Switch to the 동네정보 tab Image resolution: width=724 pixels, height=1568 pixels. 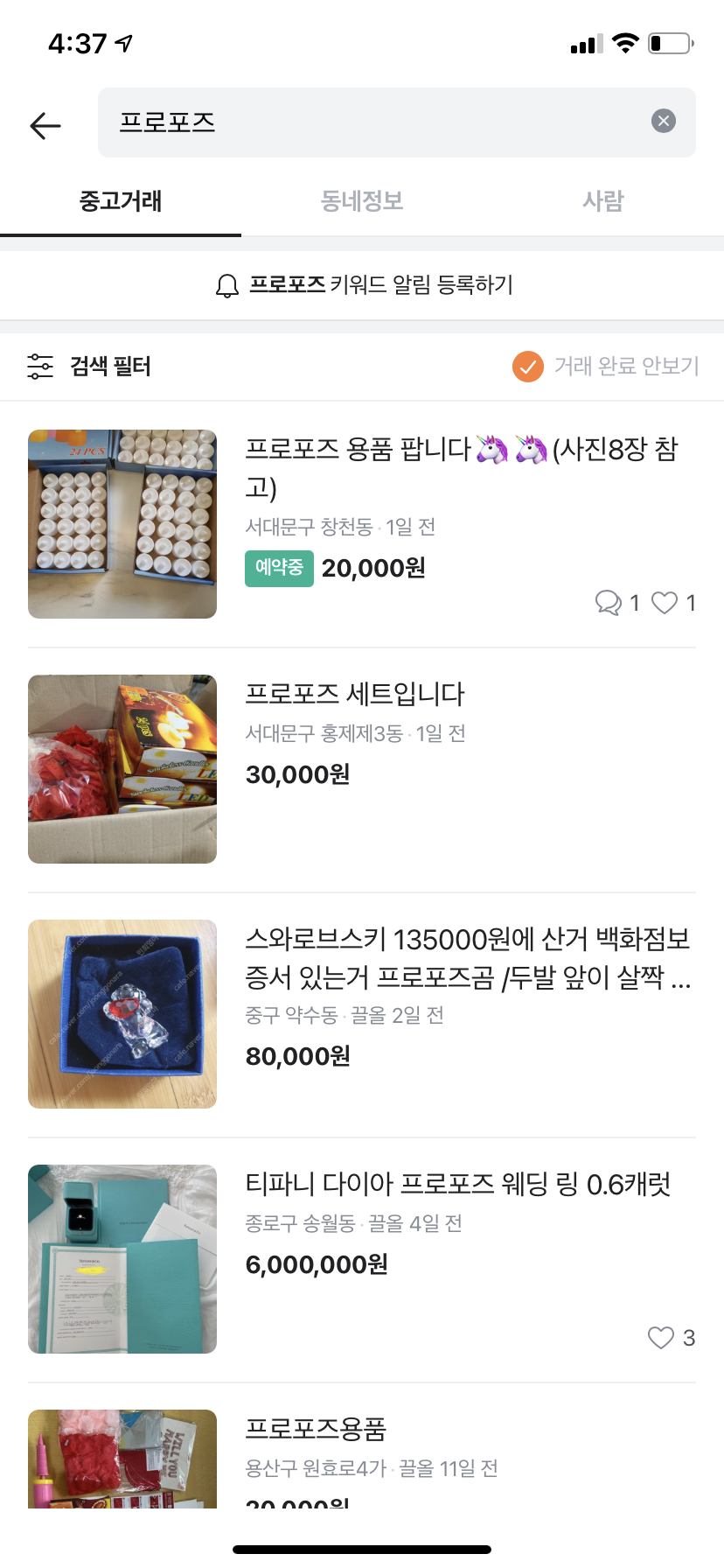(x=361, y=201)
